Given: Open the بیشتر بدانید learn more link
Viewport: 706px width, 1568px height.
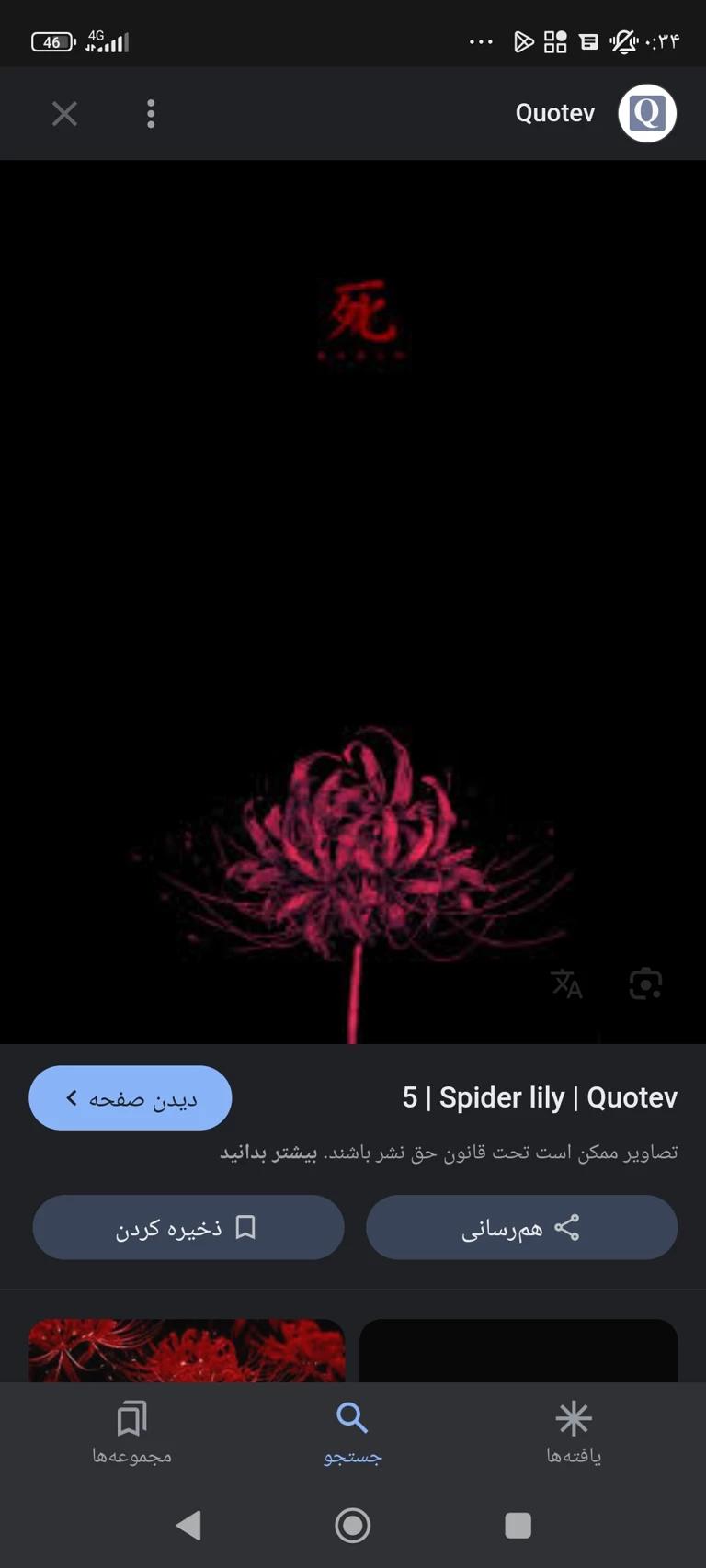Looking at the screenshot, I should click(x=268, y=1153).
